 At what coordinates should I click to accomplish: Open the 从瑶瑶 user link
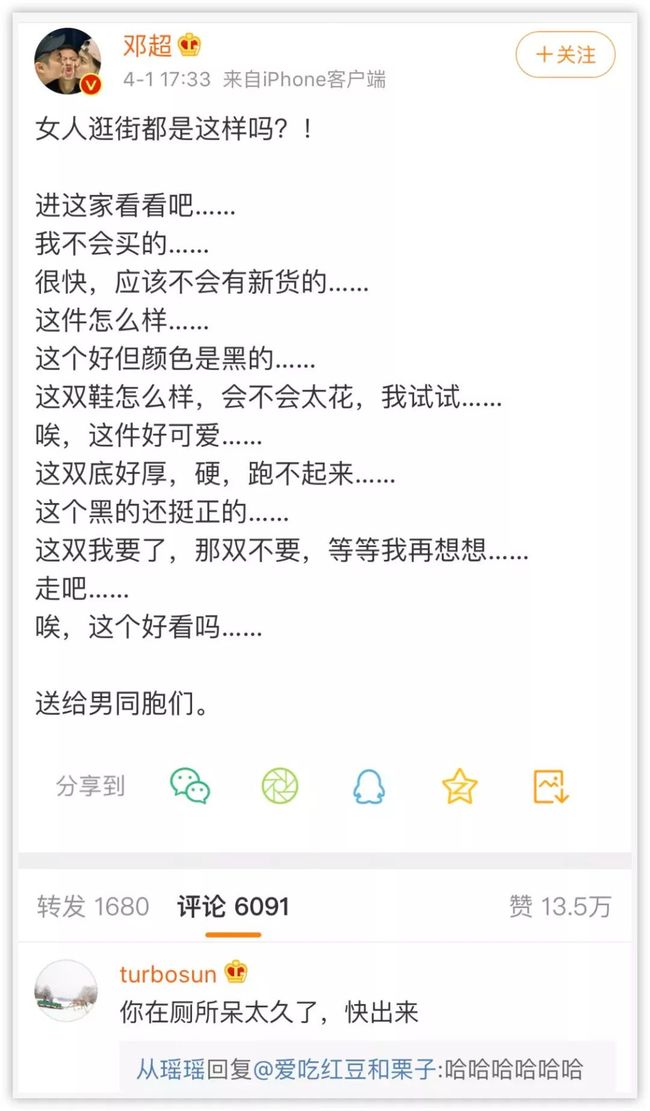click(170, 1068)
